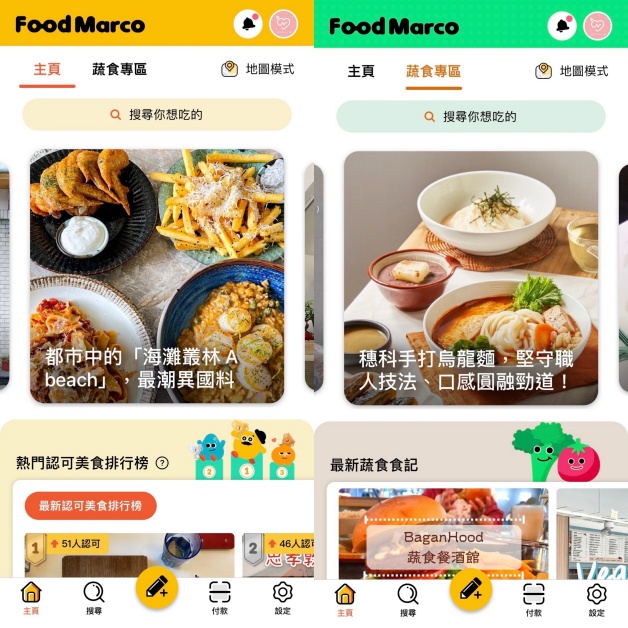The image size is (628, 628).
Task: Tap pencil compose button on yellow-header screen
Action: tap(157, 588)
